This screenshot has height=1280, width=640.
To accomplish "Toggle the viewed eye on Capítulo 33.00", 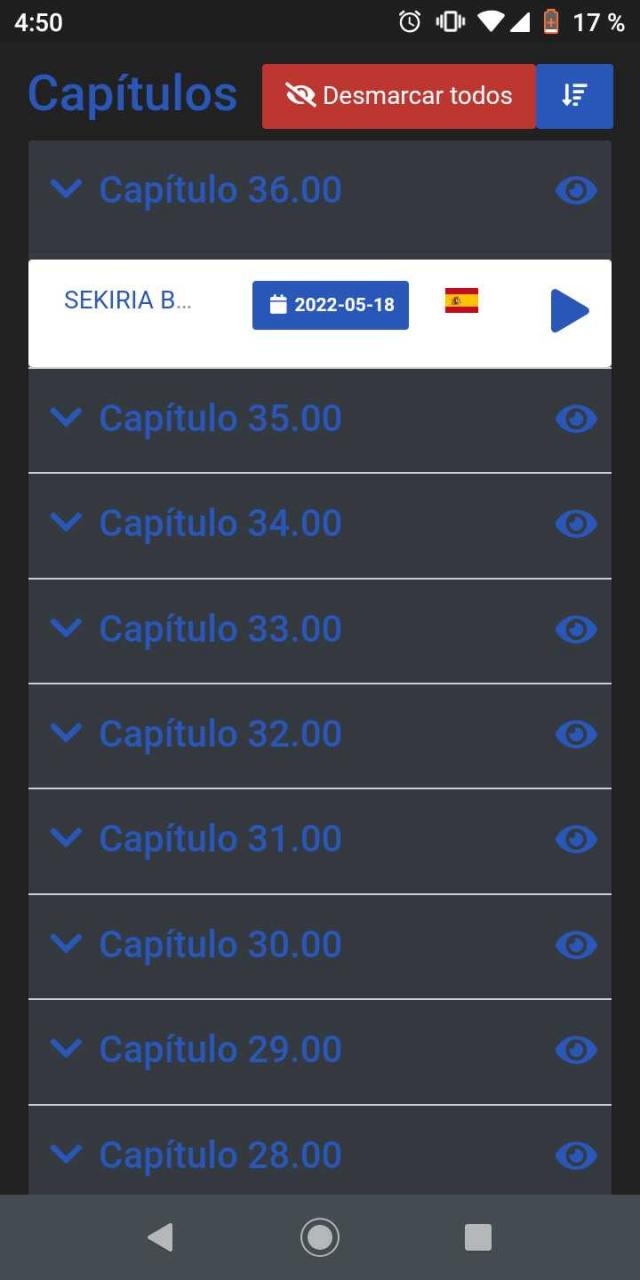I will [x=576, y=629].
